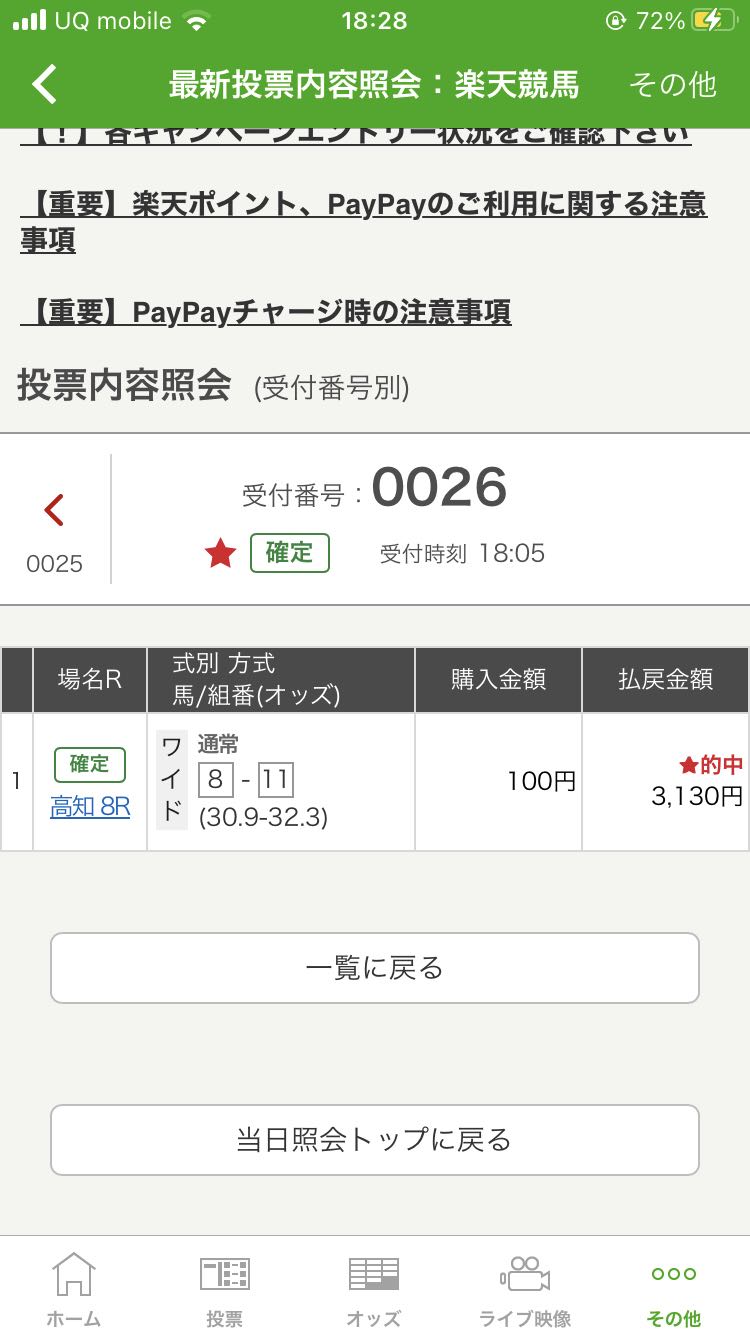The height and width of the screenshot is (1334, 750).
Task: Switch to the ホーム tab
Action: click(74, 1288)
